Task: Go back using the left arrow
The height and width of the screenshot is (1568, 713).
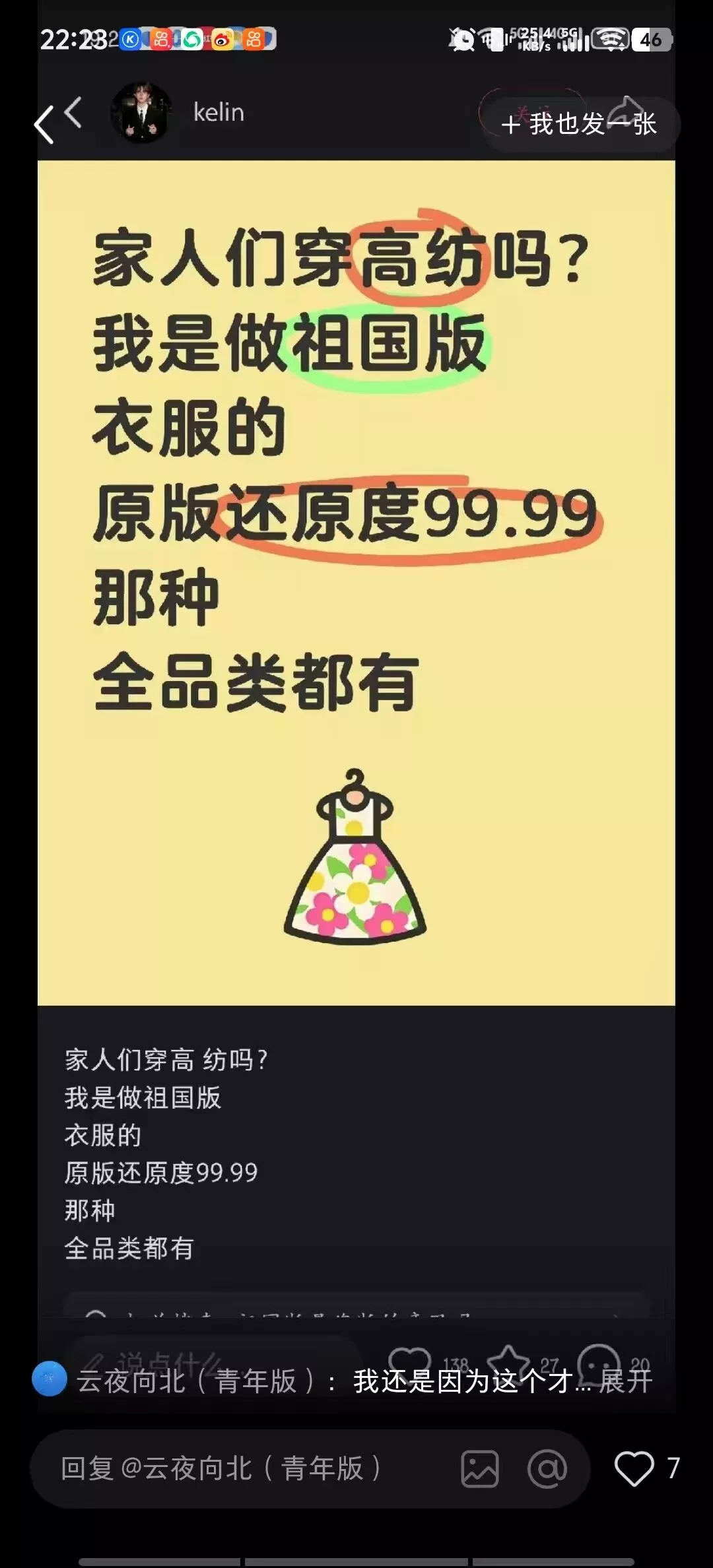Action: coord(45,124)
